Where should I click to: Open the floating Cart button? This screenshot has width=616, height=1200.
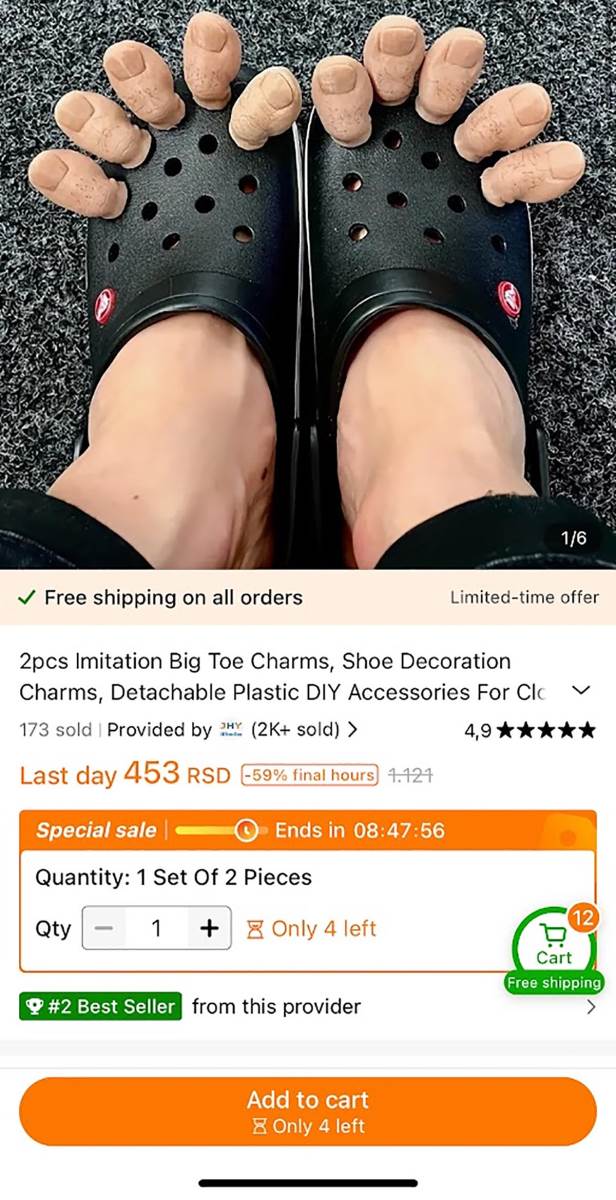553,944
